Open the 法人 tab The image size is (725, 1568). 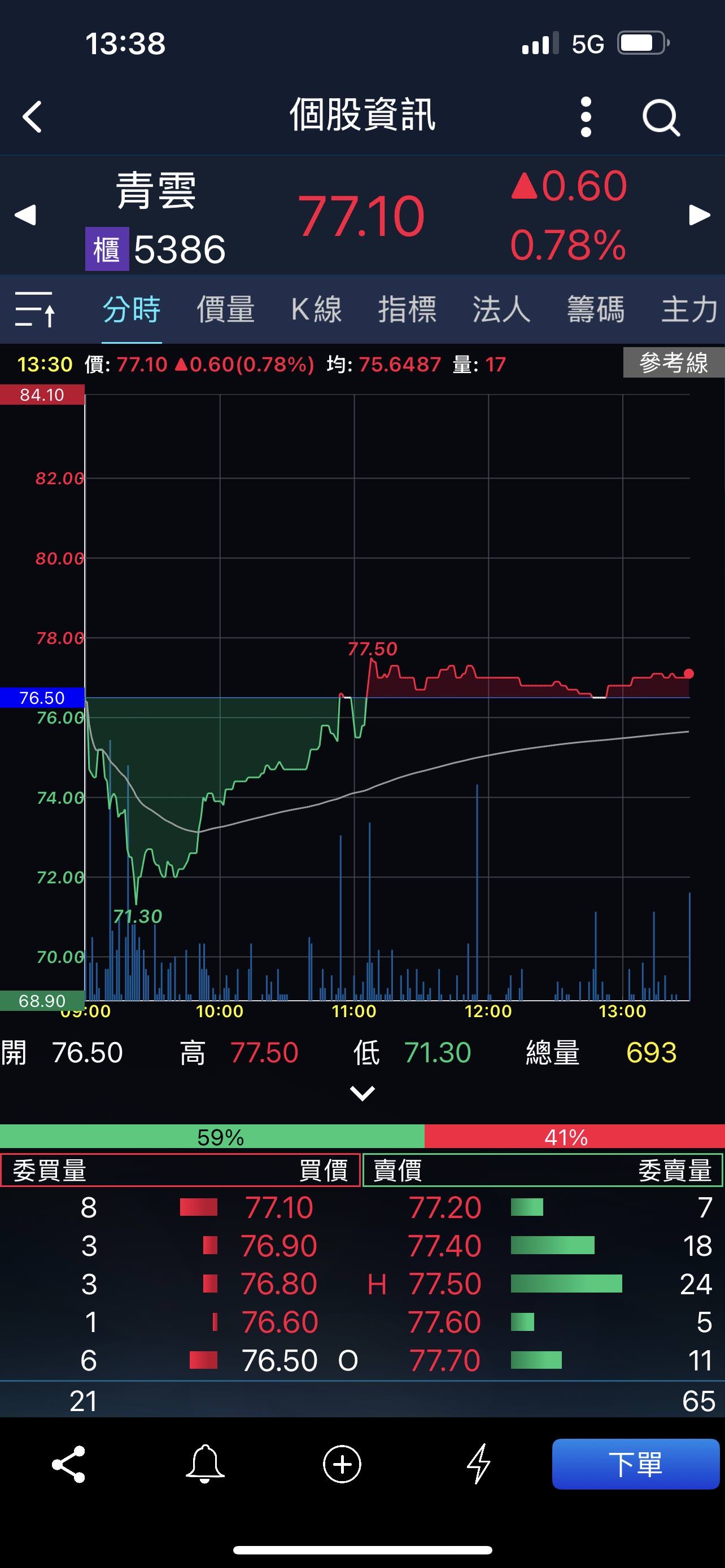(501, 309)
